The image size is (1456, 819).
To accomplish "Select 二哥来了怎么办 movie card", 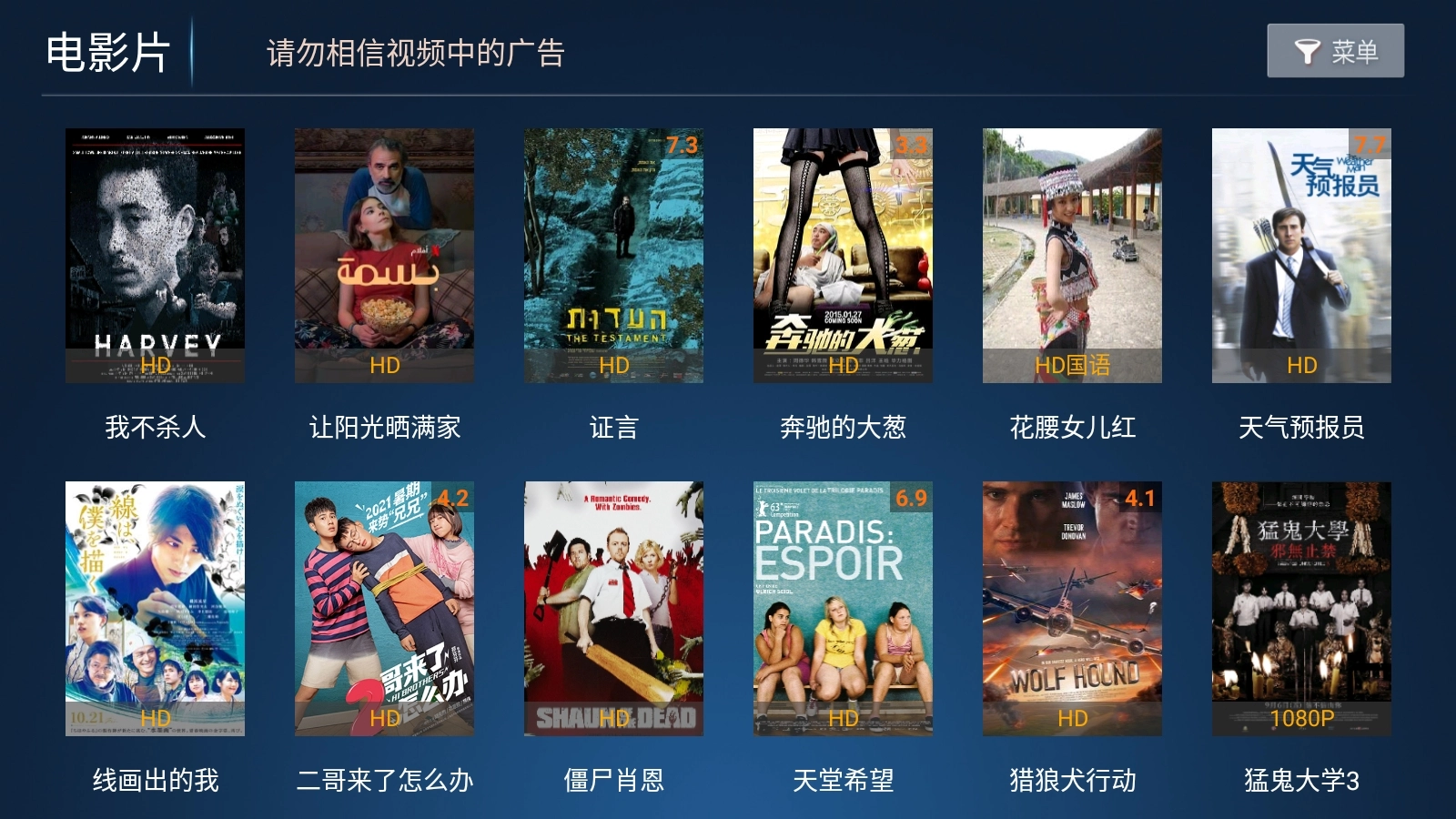I will (384, 608).
